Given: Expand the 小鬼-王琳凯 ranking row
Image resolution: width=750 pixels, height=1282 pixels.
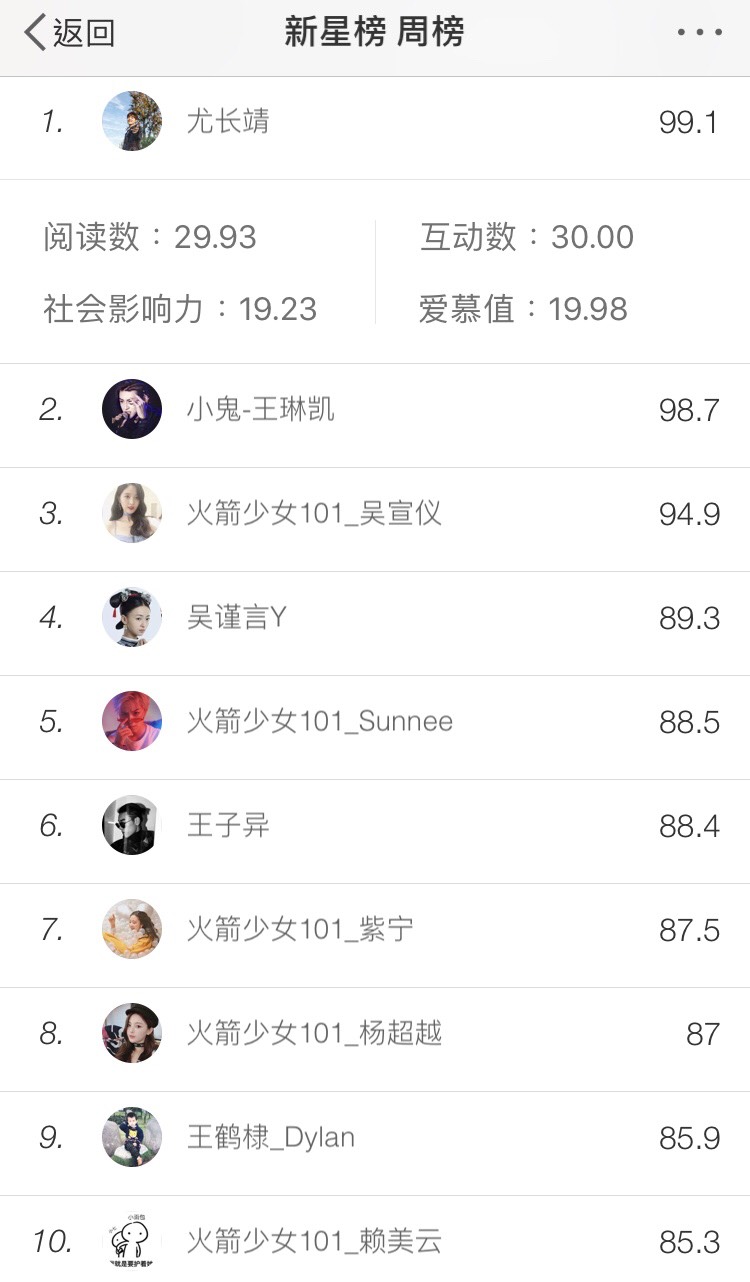Looking at the screenshot, I should tap(375, 410).
